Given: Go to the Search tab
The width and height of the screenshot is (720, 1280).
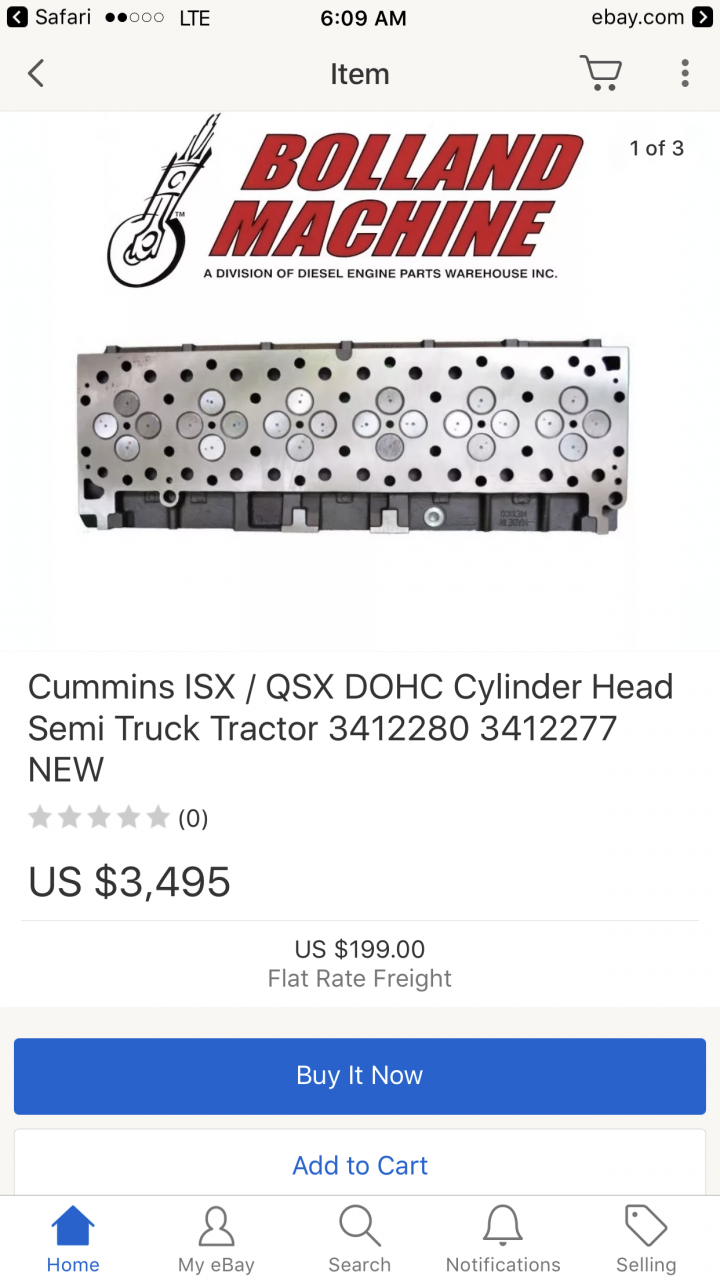Looking at the screenshot, I should [360, 1240].
